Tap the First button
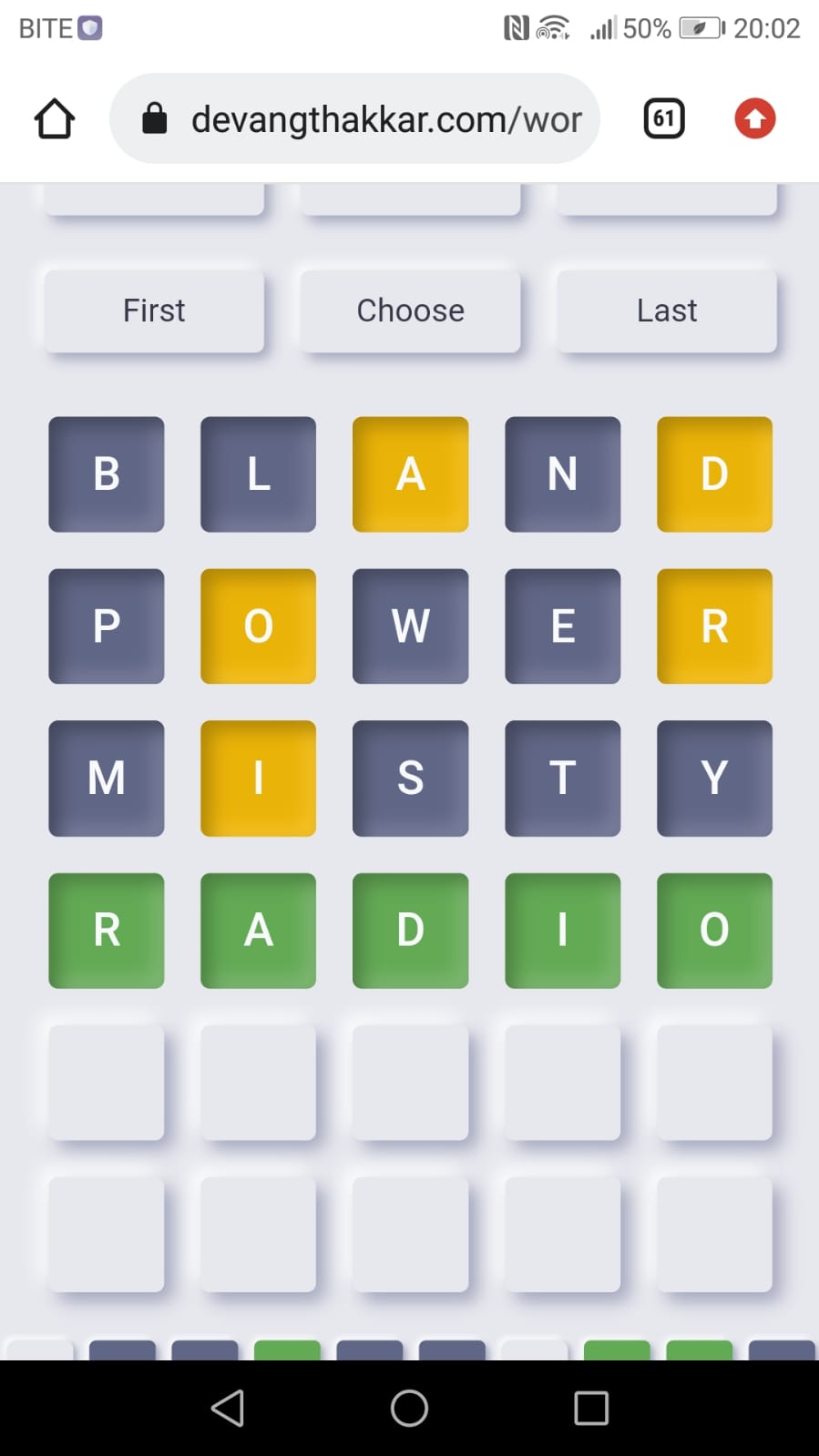Image resolution: width=819 pixels, height=1456 pixels. [x=154, y=311]
